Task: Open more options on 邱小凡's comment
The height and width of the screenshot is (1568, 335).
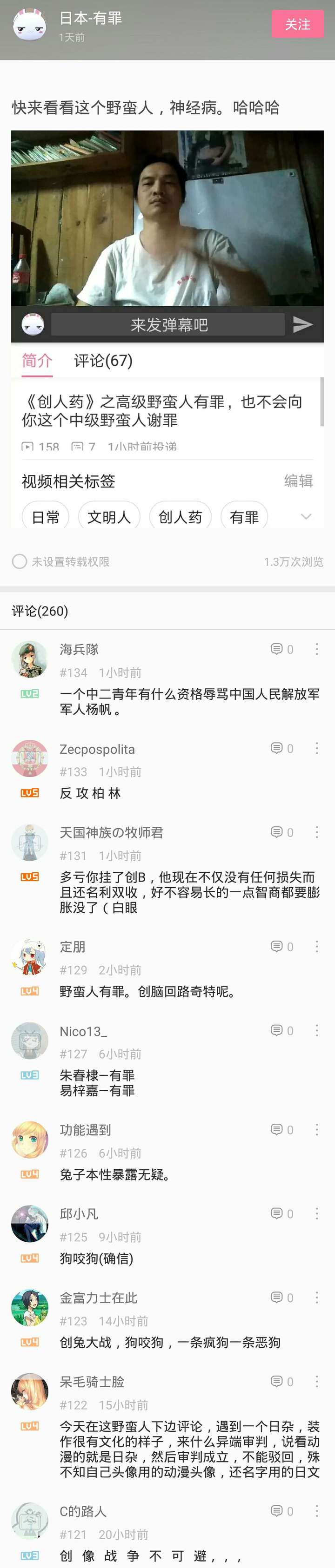Action: [317, 1214]
